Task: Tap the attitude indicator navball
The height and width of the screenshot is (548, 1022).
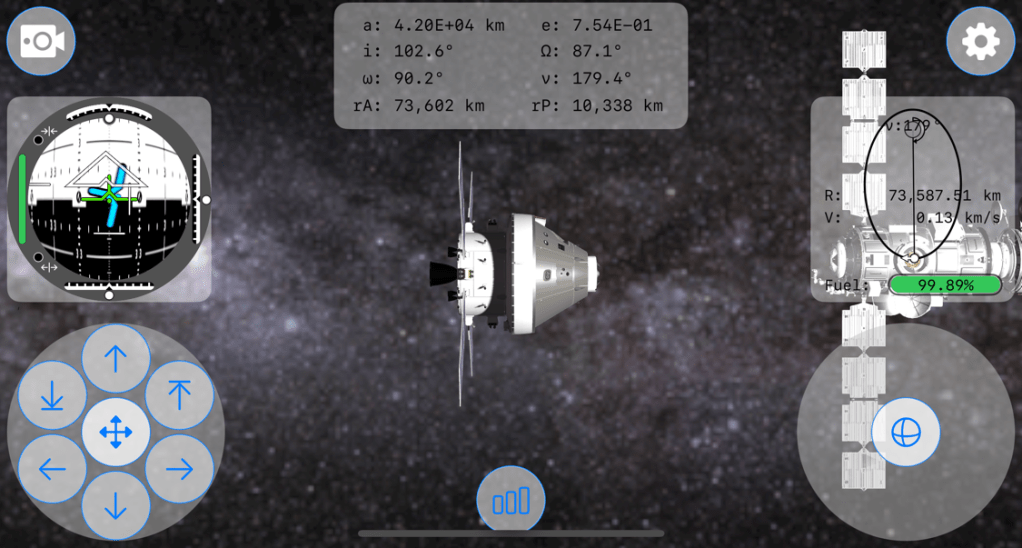Action: (x=109, y=199)
